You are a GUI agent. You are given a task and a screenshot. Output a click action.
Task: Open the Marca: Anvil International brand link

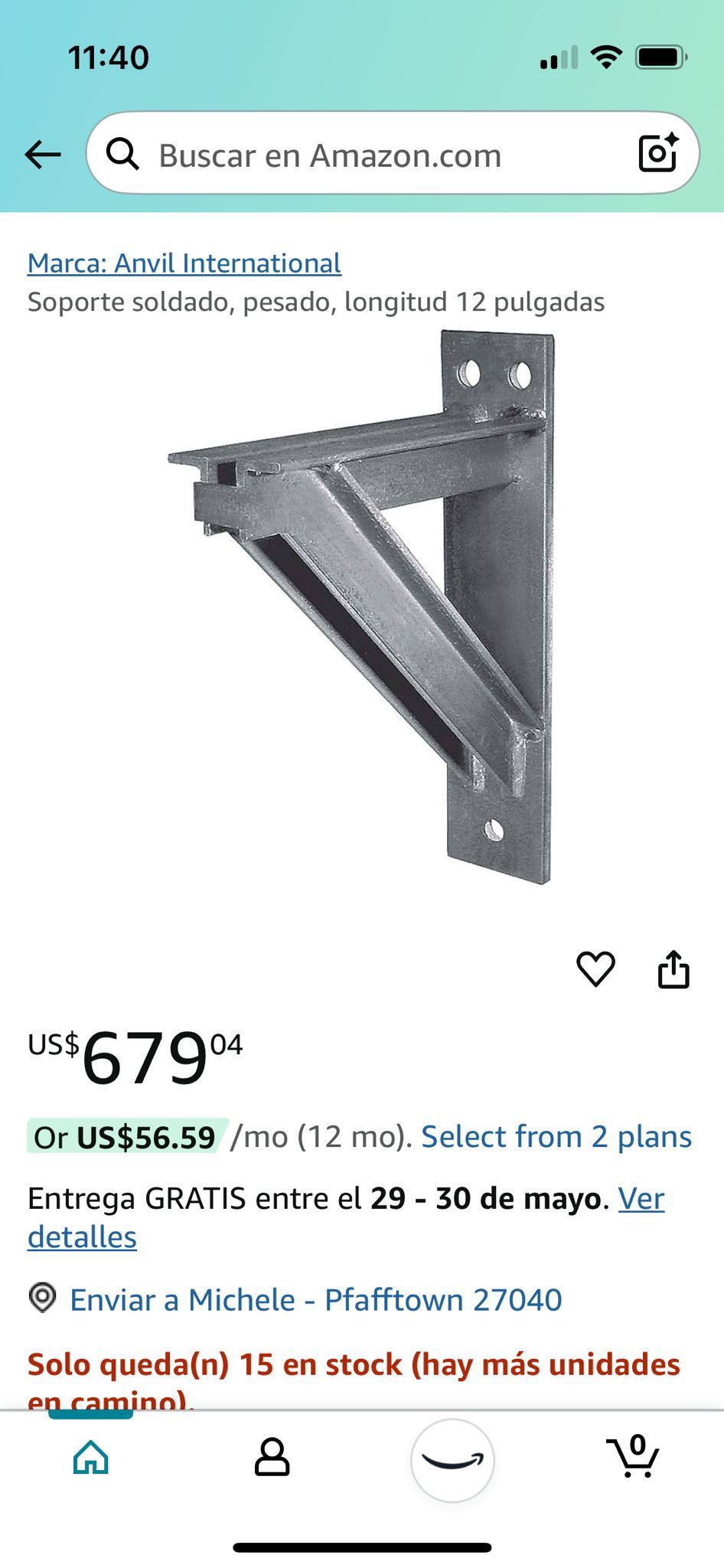click(x=184, y=263)
